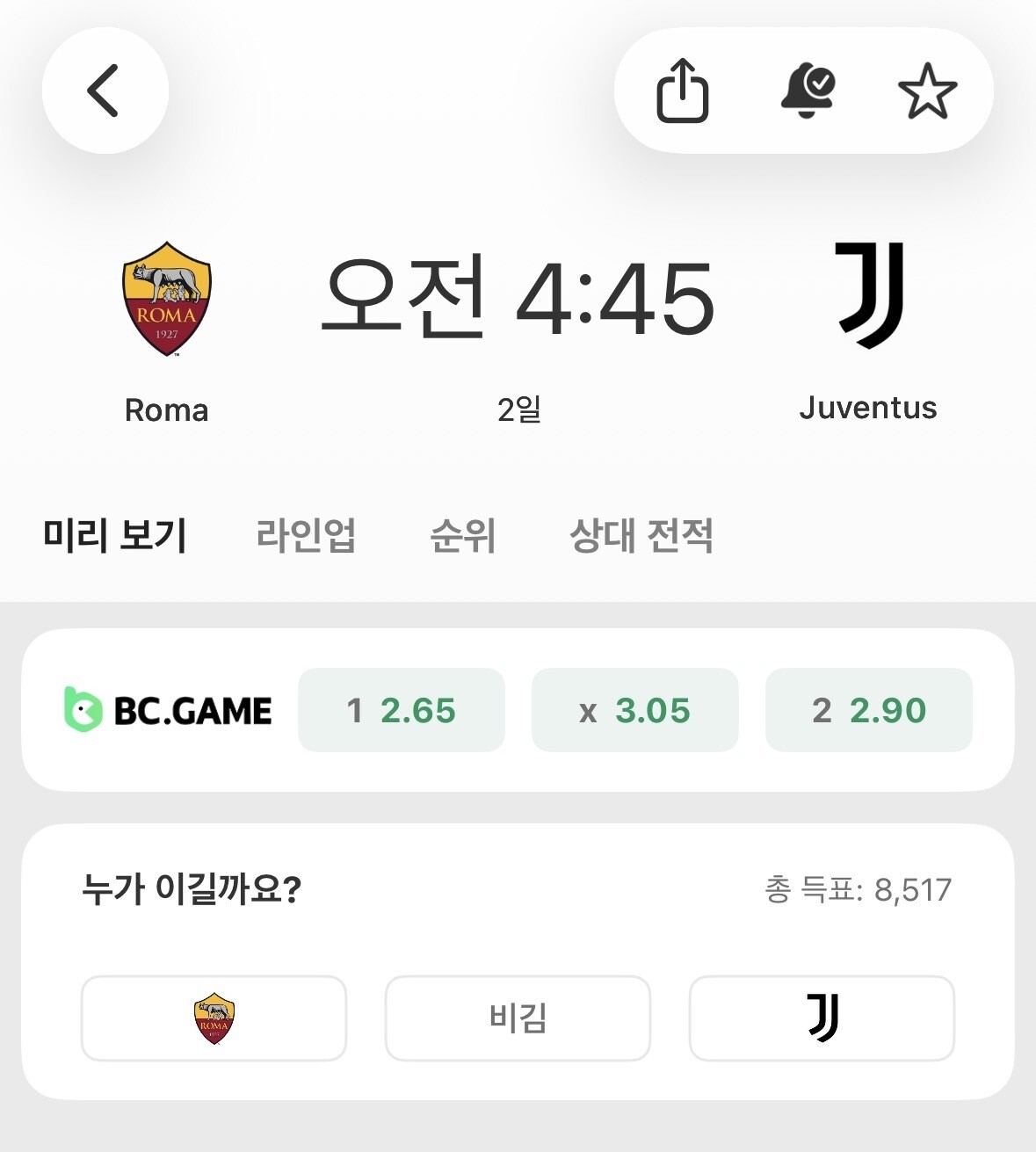Screen dimensions: 1036x1152
Task: Tap the draw odds x 3.05
Action: [x=635, y=710]
